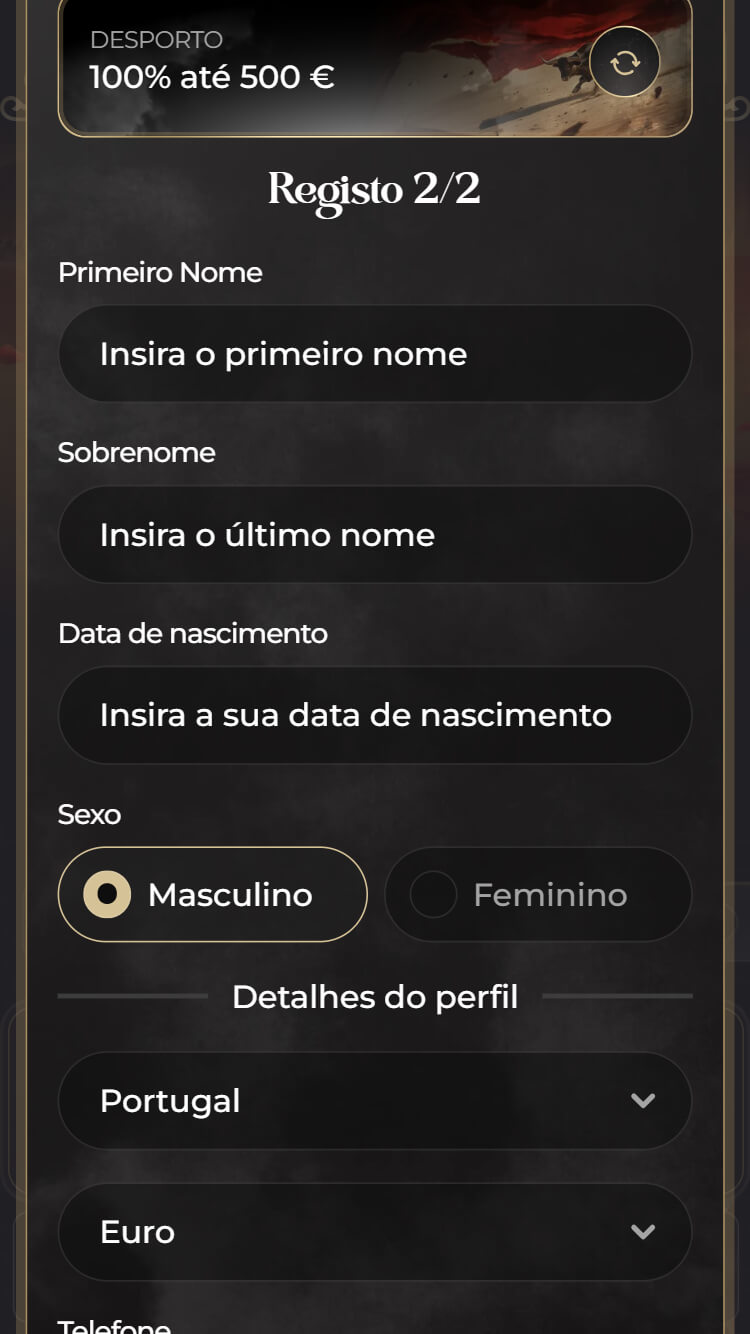Select Masculino as sex

point(213,894)
